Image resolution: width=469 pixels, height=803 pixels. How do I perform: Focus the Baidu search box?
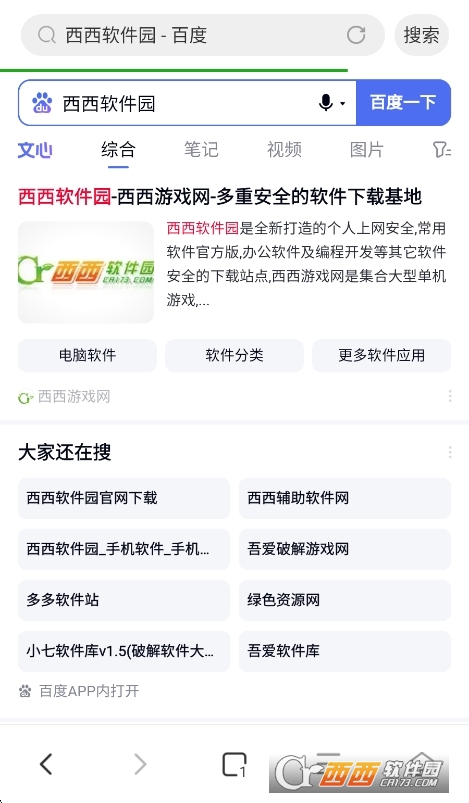[187, 103]
